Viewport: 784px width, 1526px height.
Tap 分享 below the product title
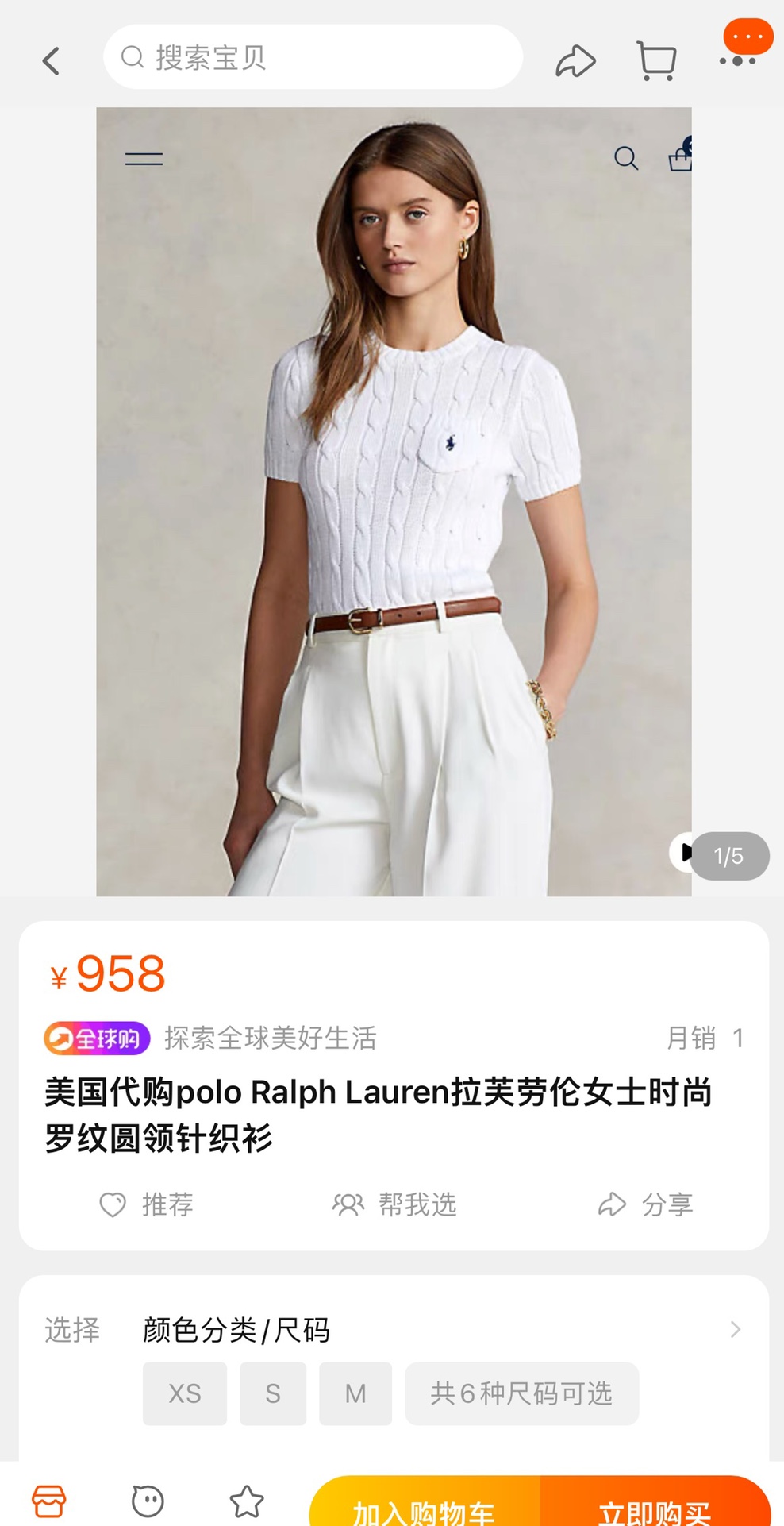(x=645, y=1204)
